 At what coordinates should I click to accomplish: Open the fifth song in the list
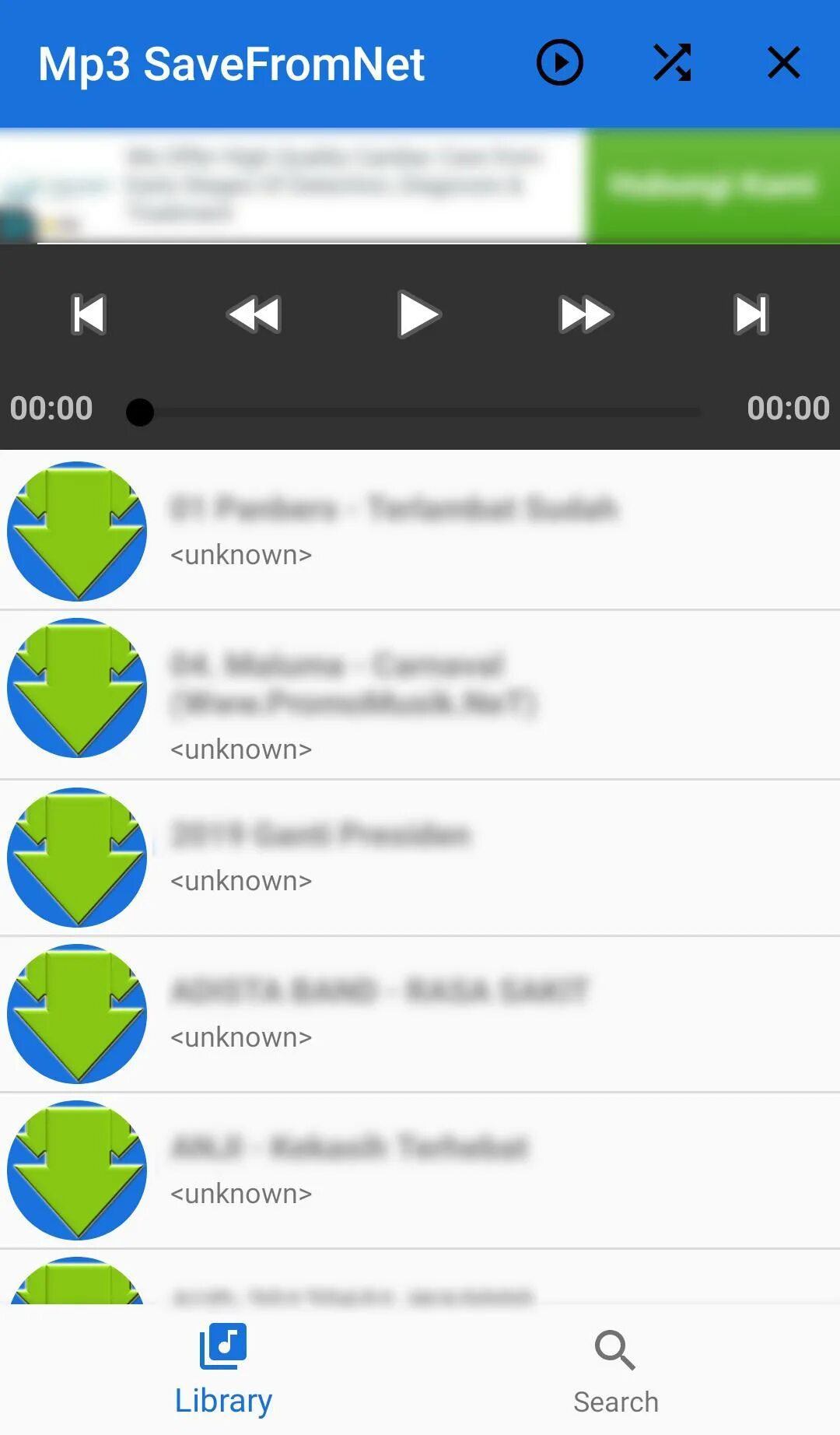pos(420,1170)
